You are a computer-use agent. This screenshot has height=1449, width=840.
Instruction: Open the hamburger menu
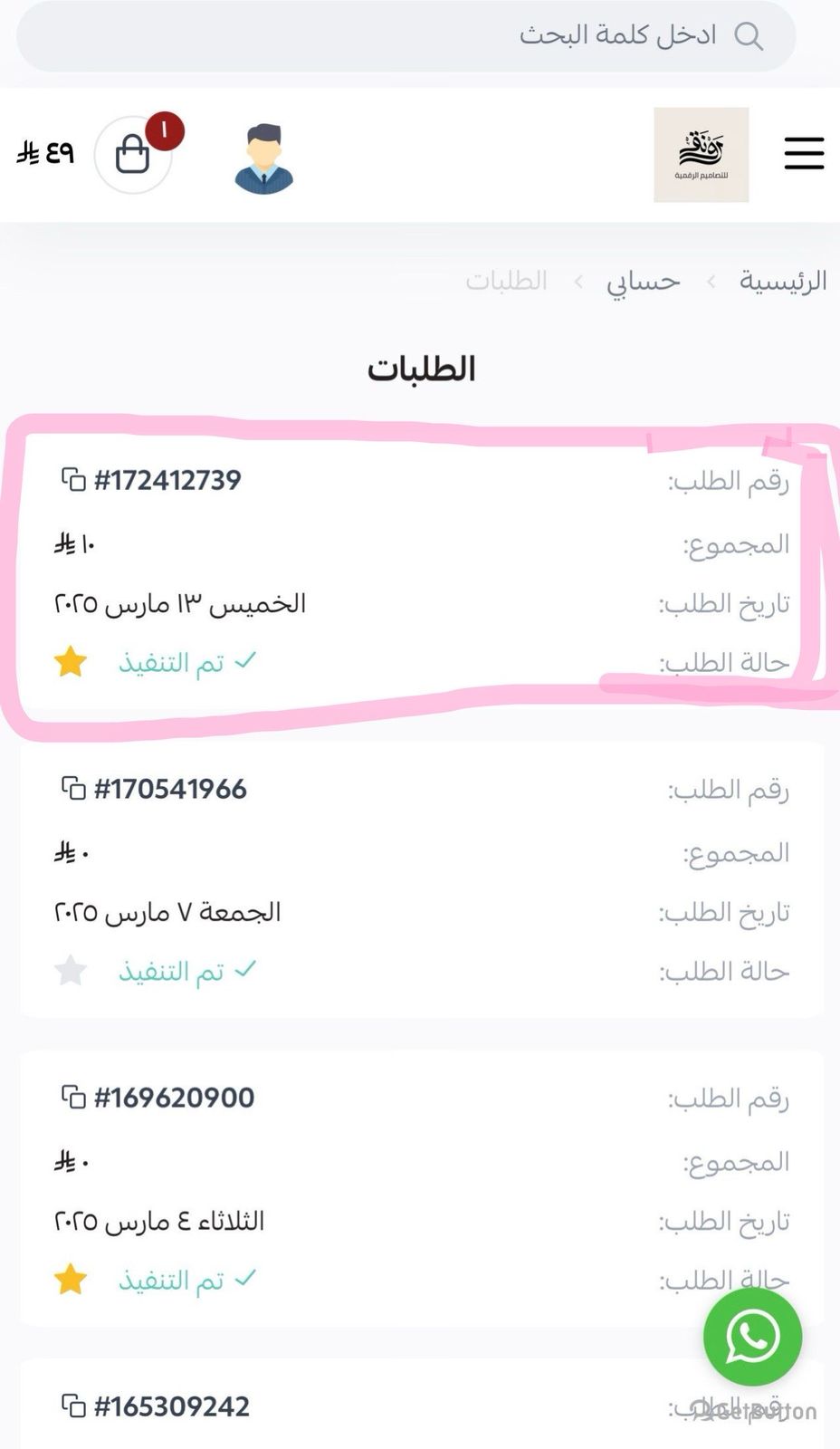click(x=804, y=153)
